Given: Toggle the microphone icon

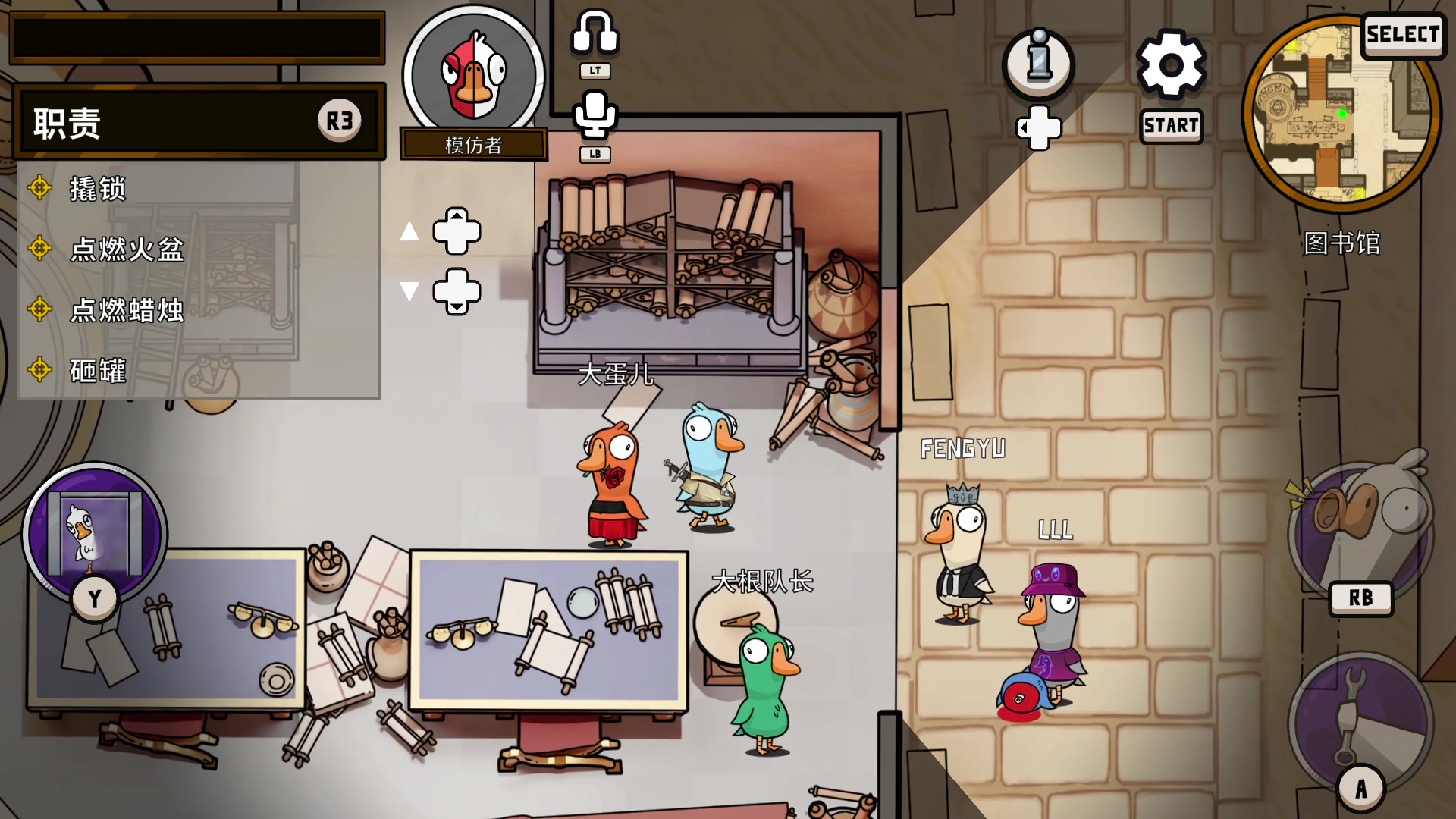Looking at the screenshot, I should [x=595, y=115].
